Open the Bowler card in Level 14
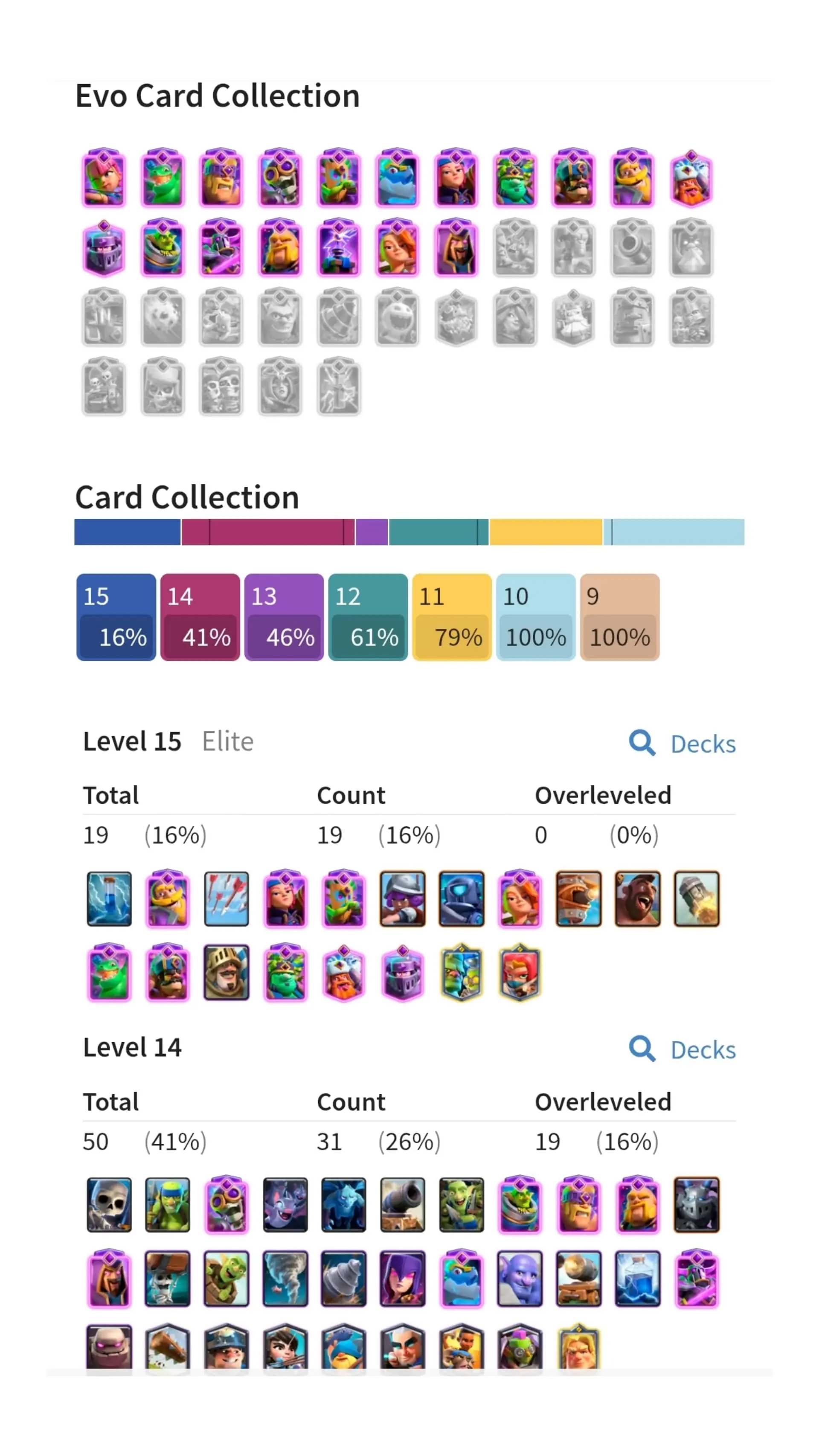 point(520,1279)
